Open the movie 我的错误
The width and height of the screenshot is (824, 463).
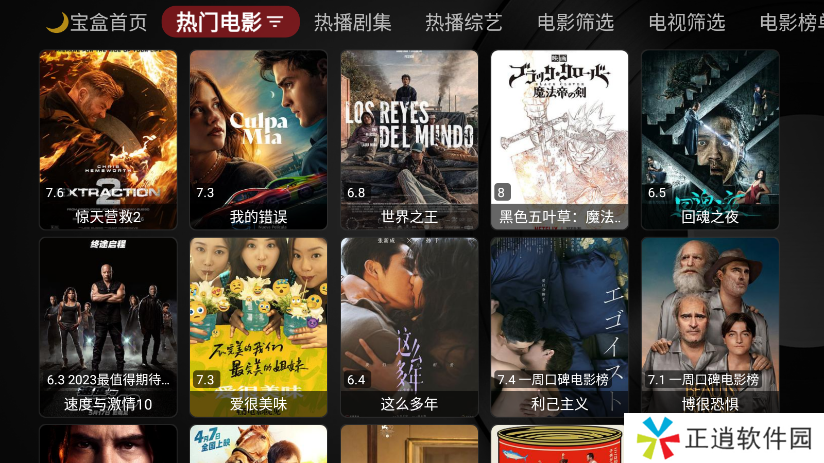258,139
